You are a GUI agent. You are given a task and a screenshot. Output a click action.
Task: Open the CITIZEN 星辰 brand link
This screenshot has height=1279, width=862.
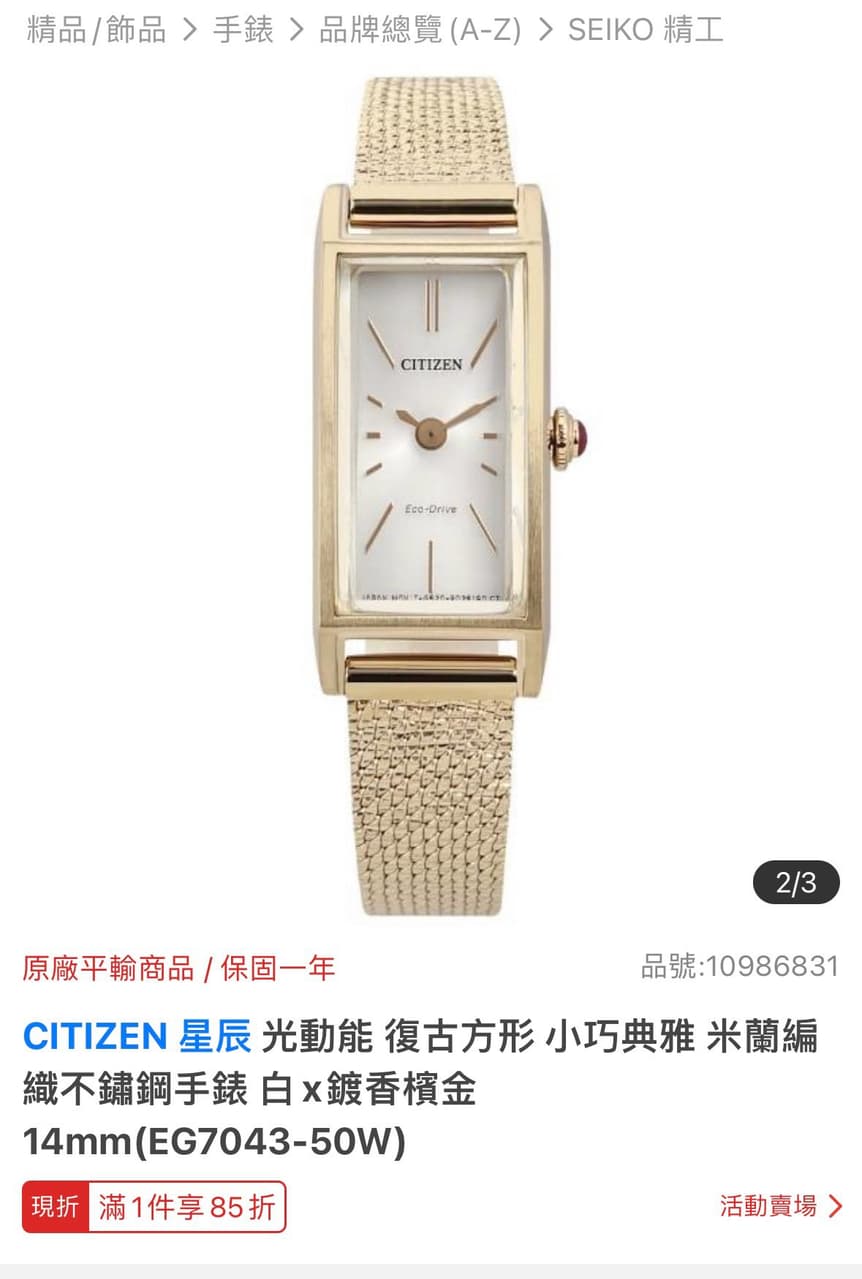point(137,1037)
